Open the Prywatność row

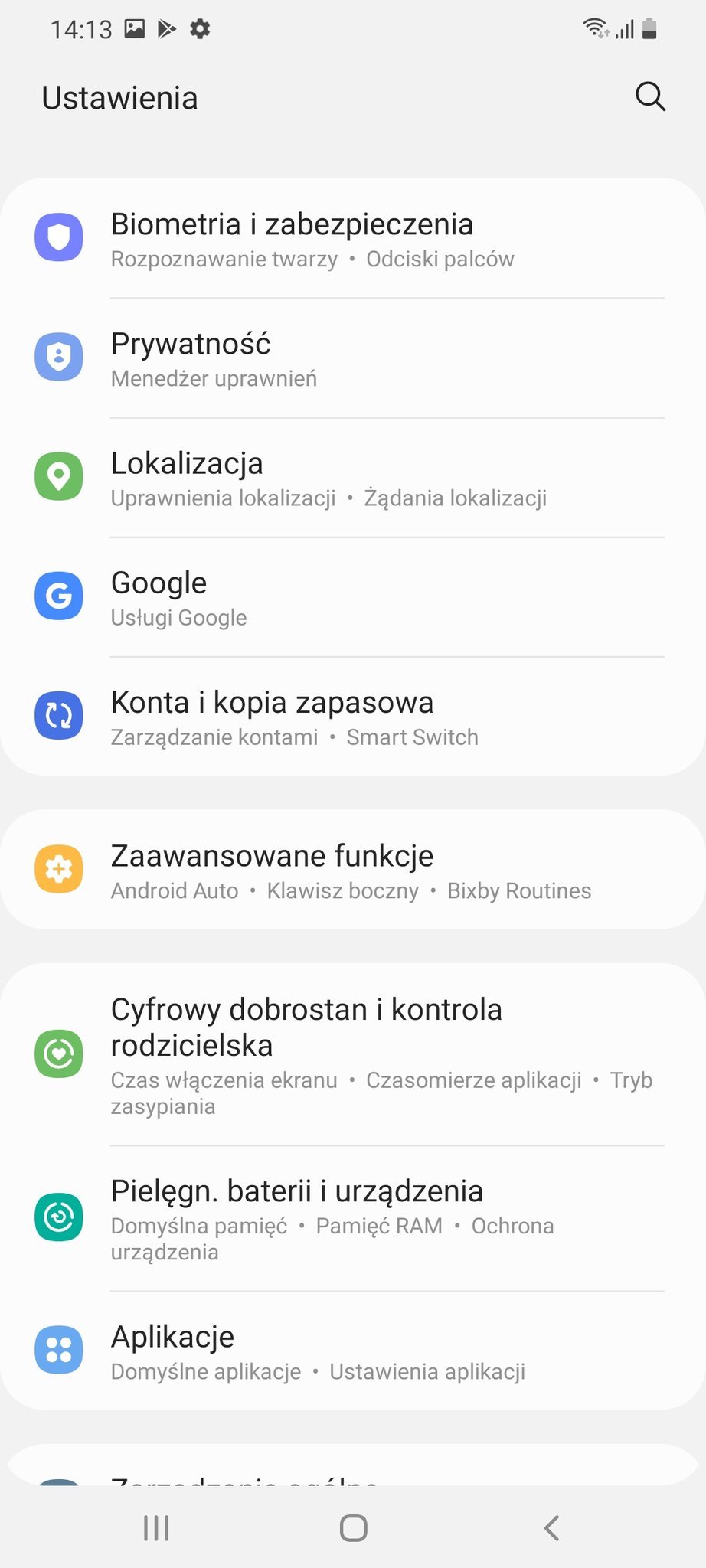[x=353, y=358]
